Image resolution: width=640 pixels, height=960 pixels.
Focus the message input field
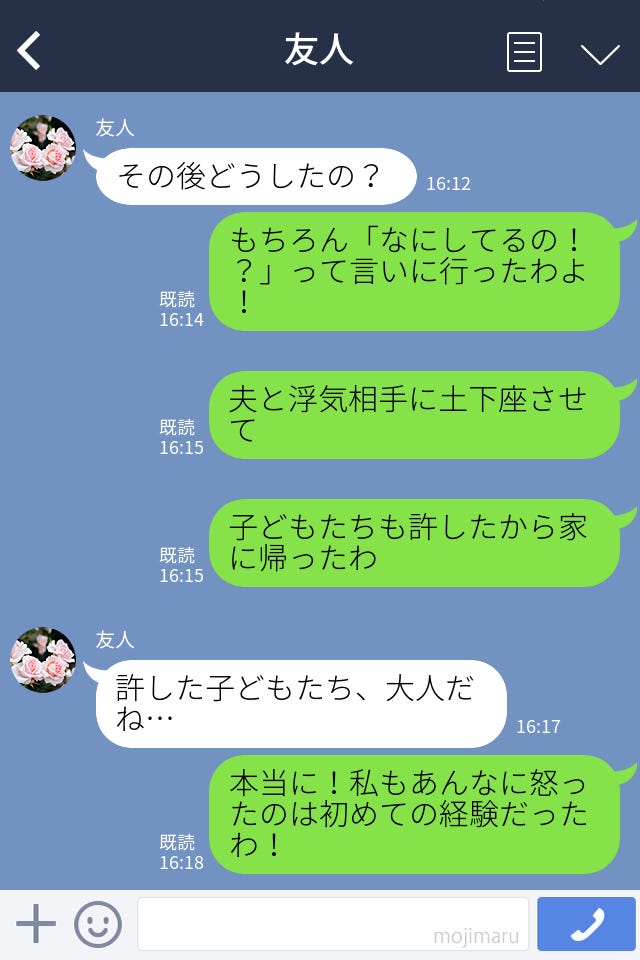(332, 923)
